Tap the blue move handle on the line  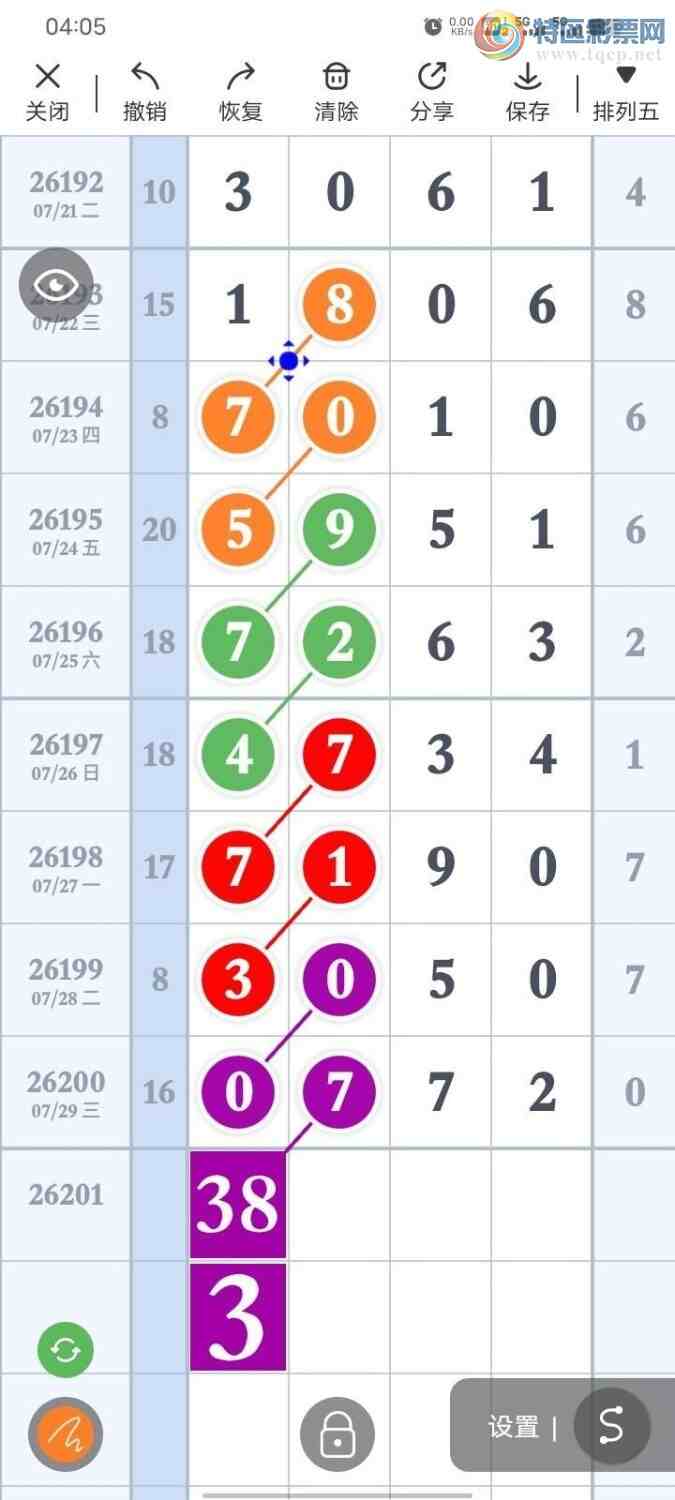tap(289, 361)
